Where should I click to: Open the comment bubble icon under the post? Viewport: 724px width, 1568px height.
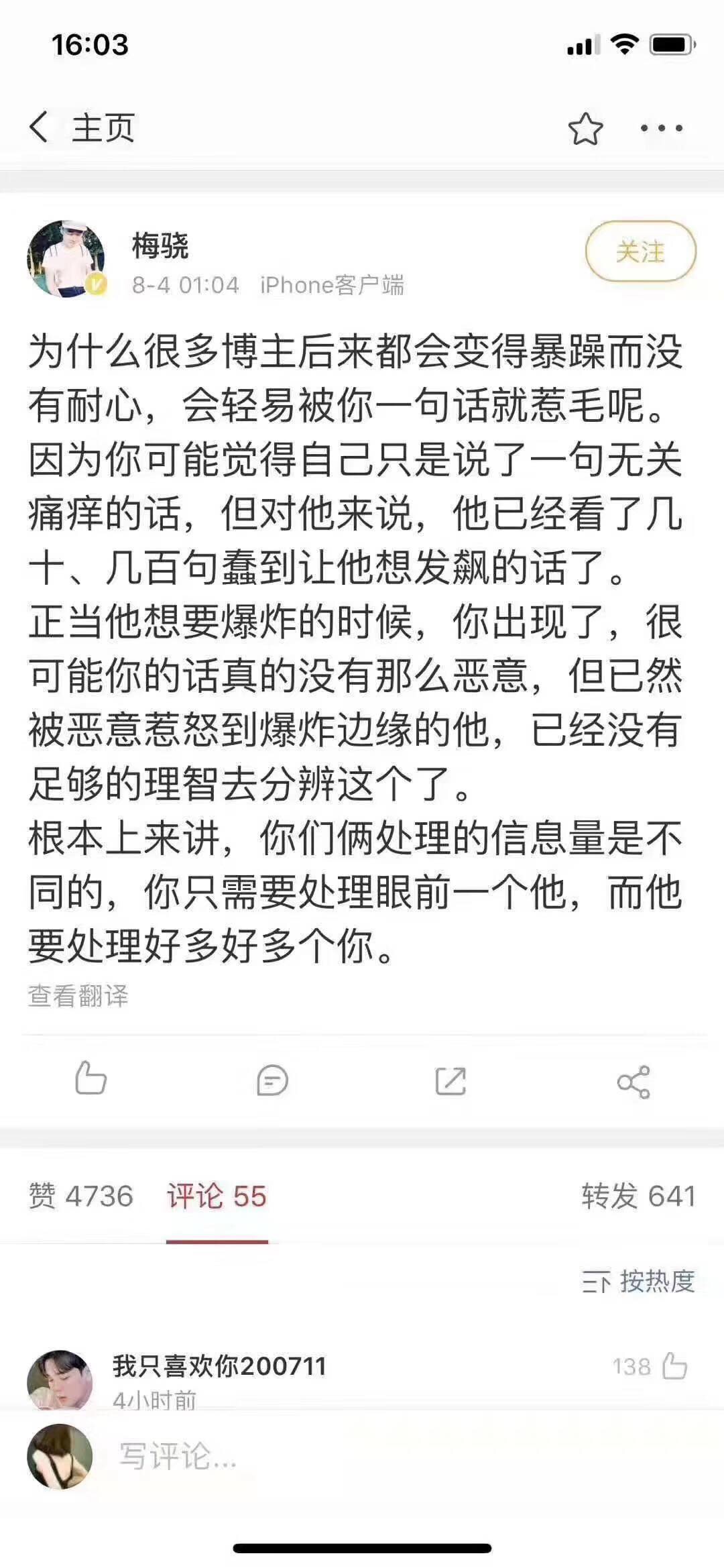pos(272,1080)
